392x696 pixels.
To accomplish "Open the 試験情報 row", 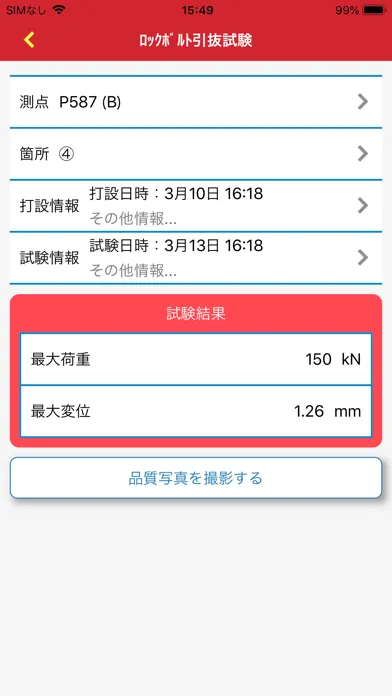I will [196, 257].
